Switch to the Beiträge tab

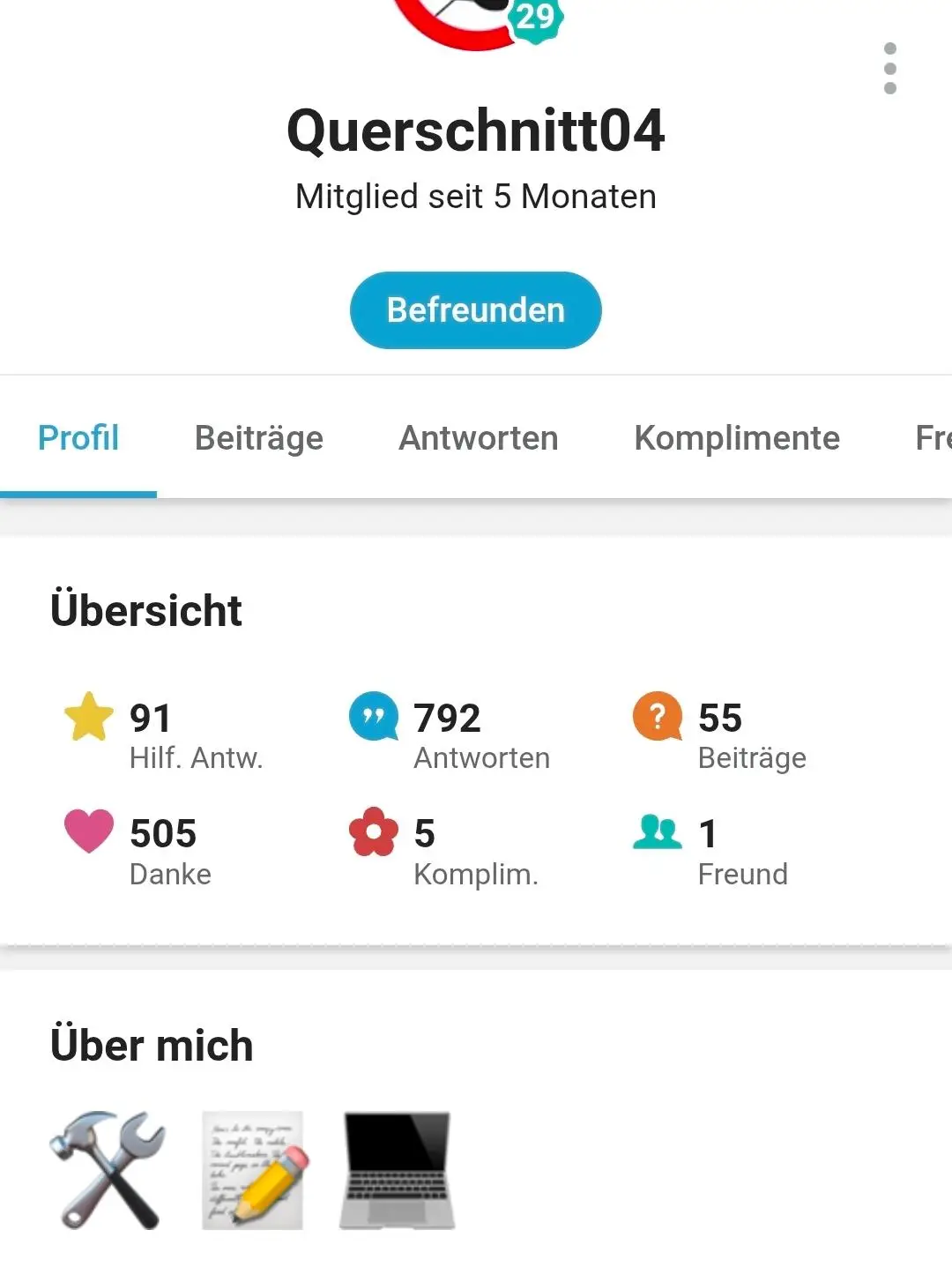point(259,437)
